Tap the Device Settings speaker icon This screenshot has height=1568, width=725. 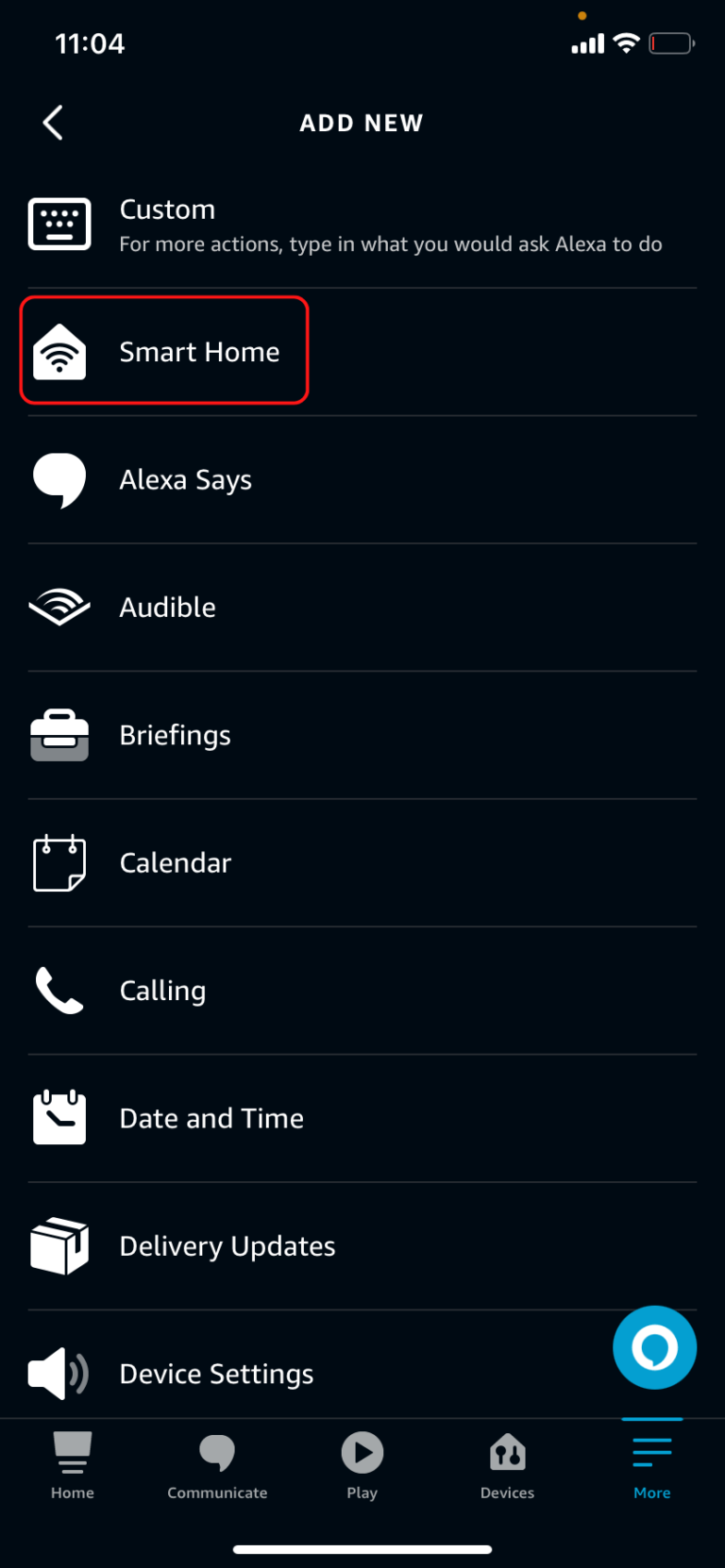(x=59, y=1373)
